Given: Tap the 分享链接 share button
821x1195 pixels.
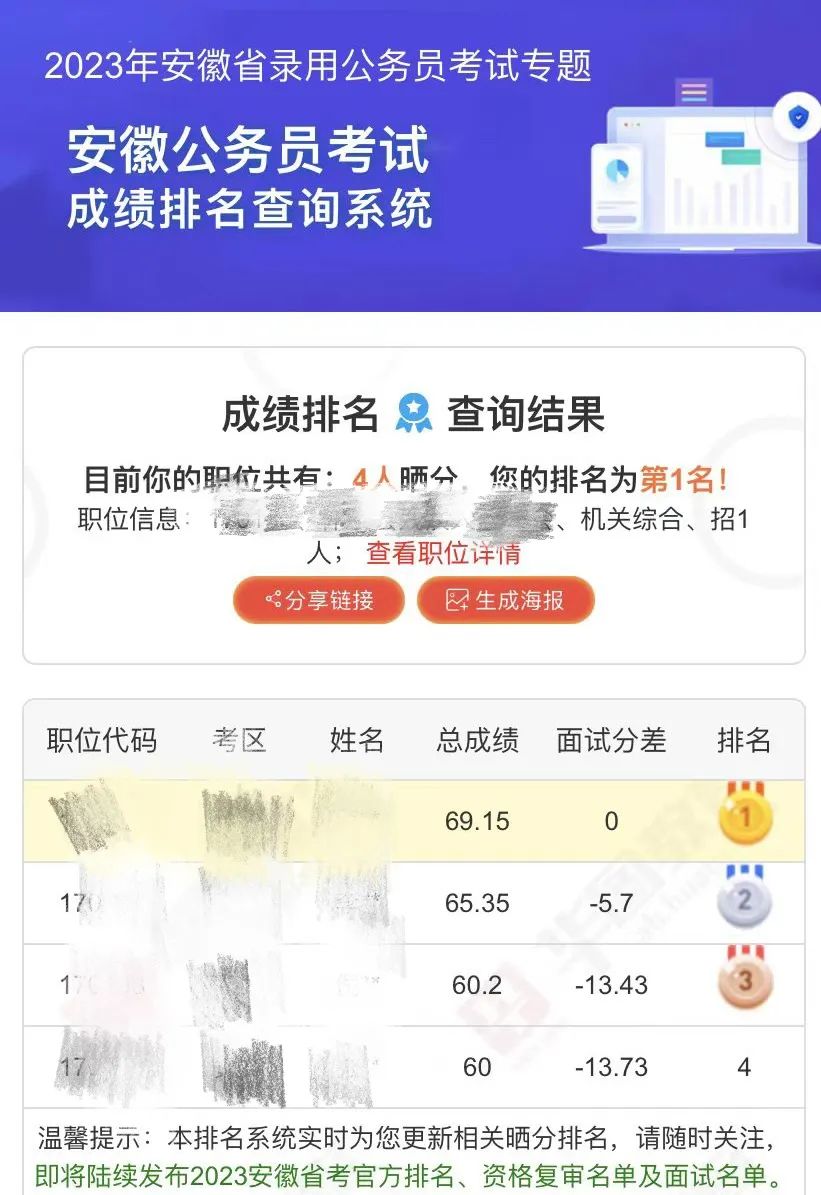Looking at the screenshot, I should 319,601.
